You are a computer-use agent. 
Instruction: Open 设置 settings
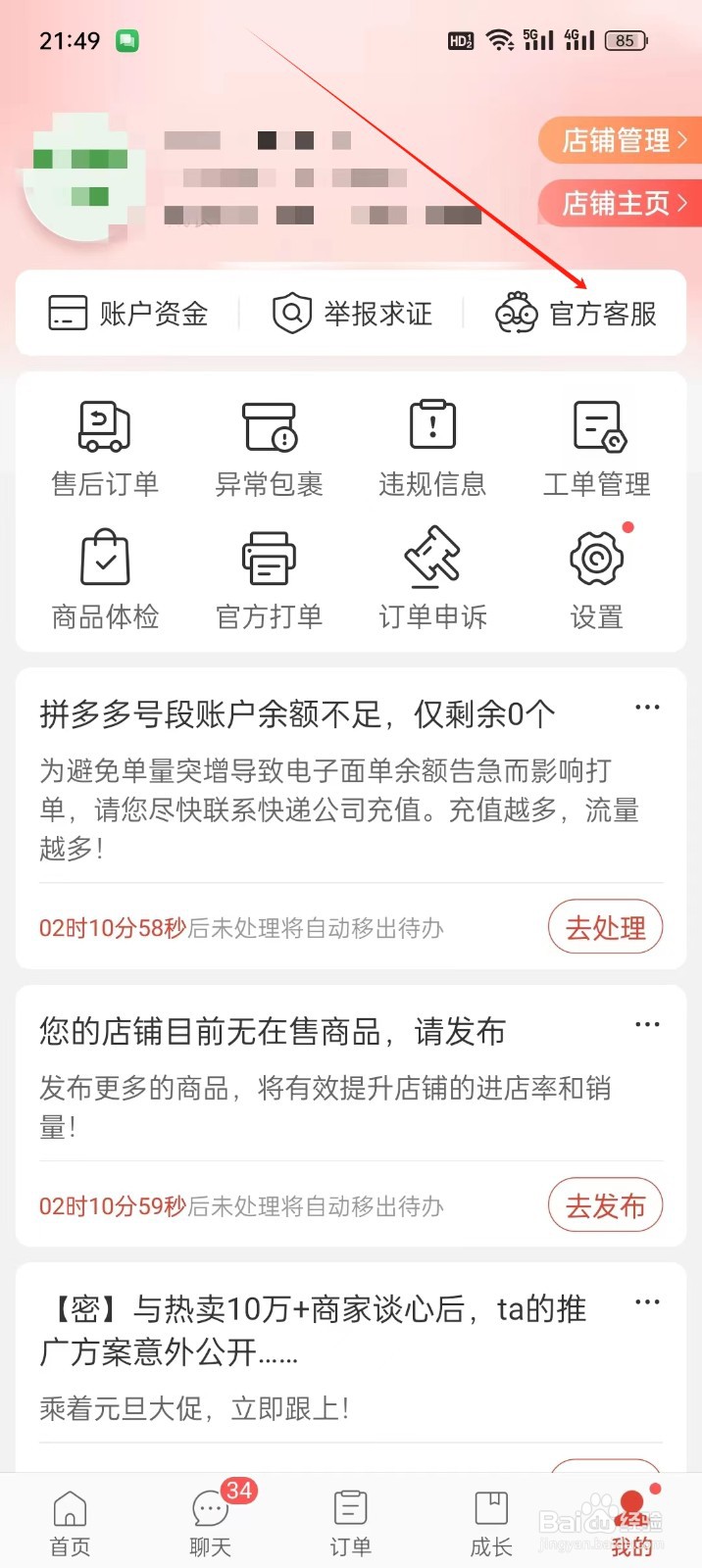point(596,578)
